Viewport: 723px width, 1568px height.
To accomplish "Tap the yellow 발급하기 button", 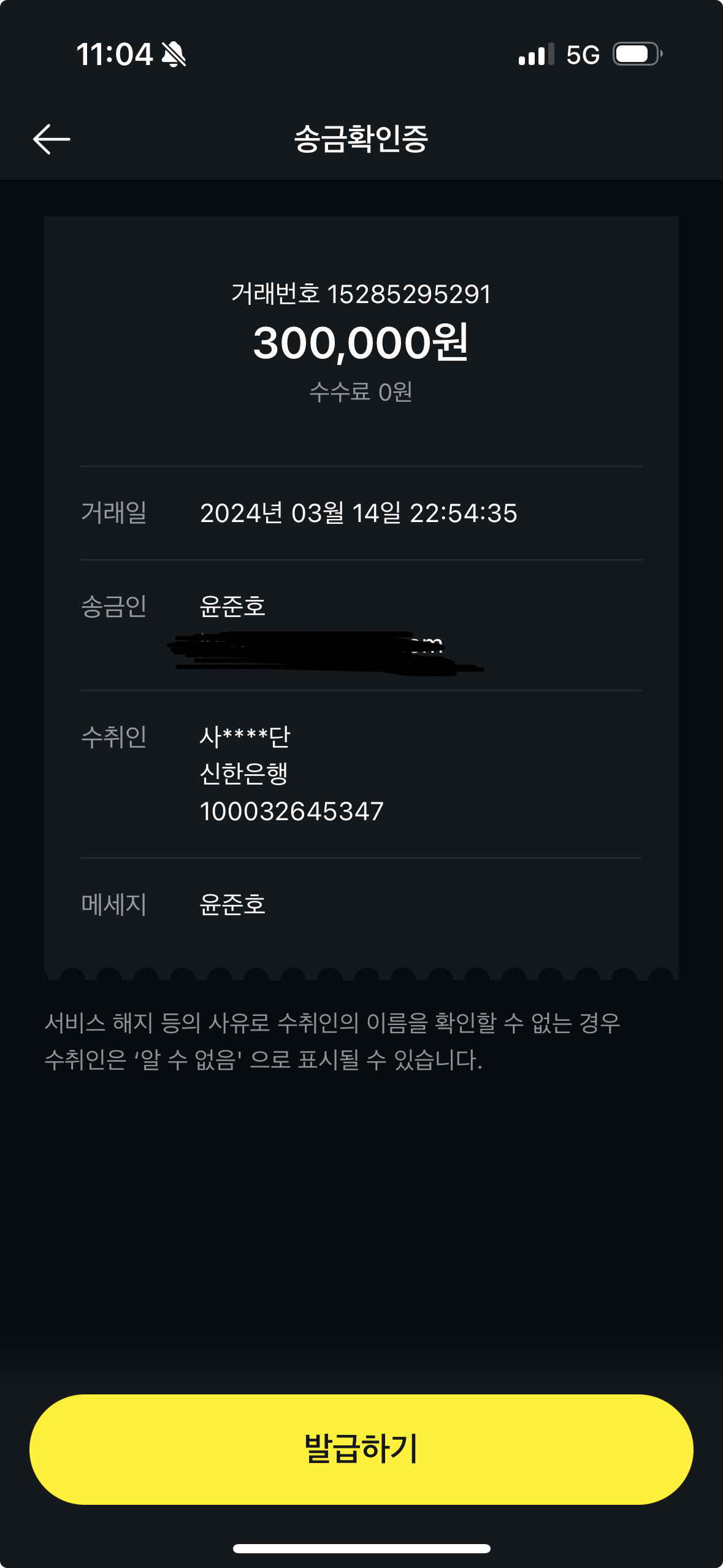I will click(361, 1449).
